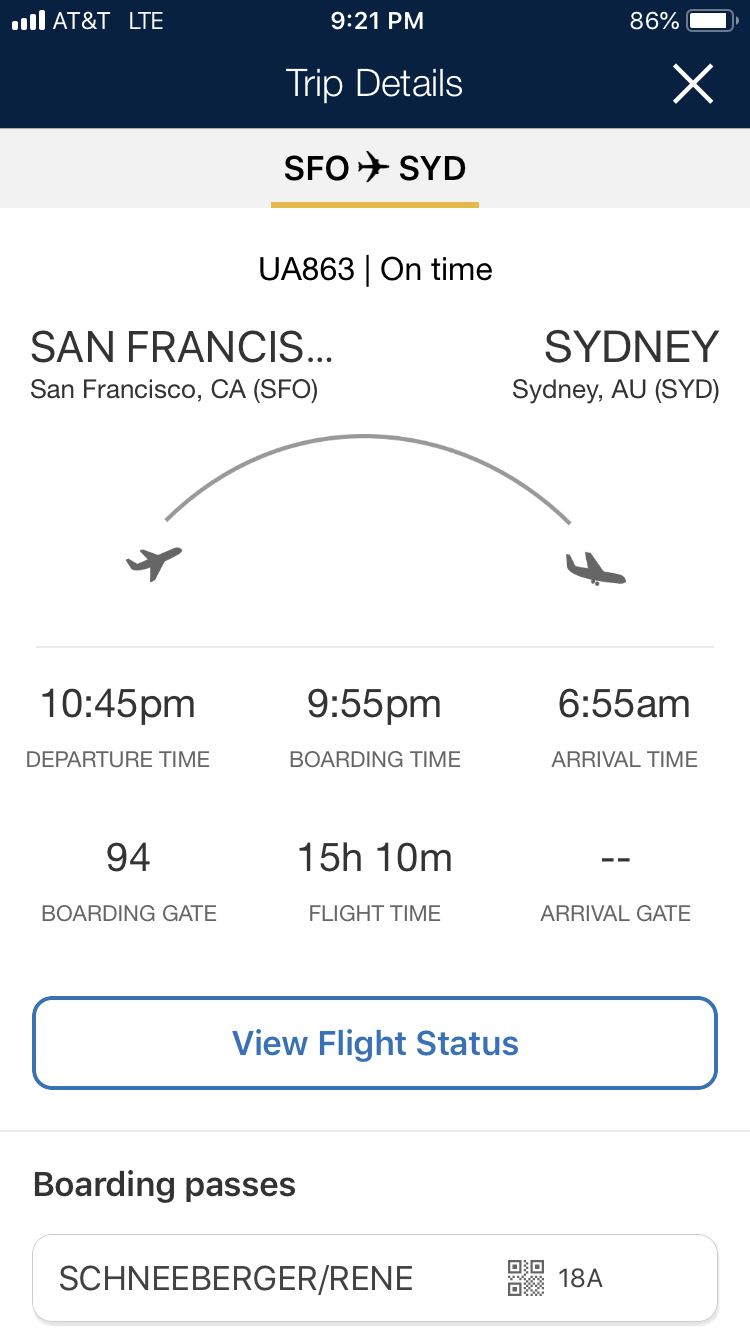750x1334 pixels.
Task: Tap the battery icon in the status bar
Action: [710, 19]
